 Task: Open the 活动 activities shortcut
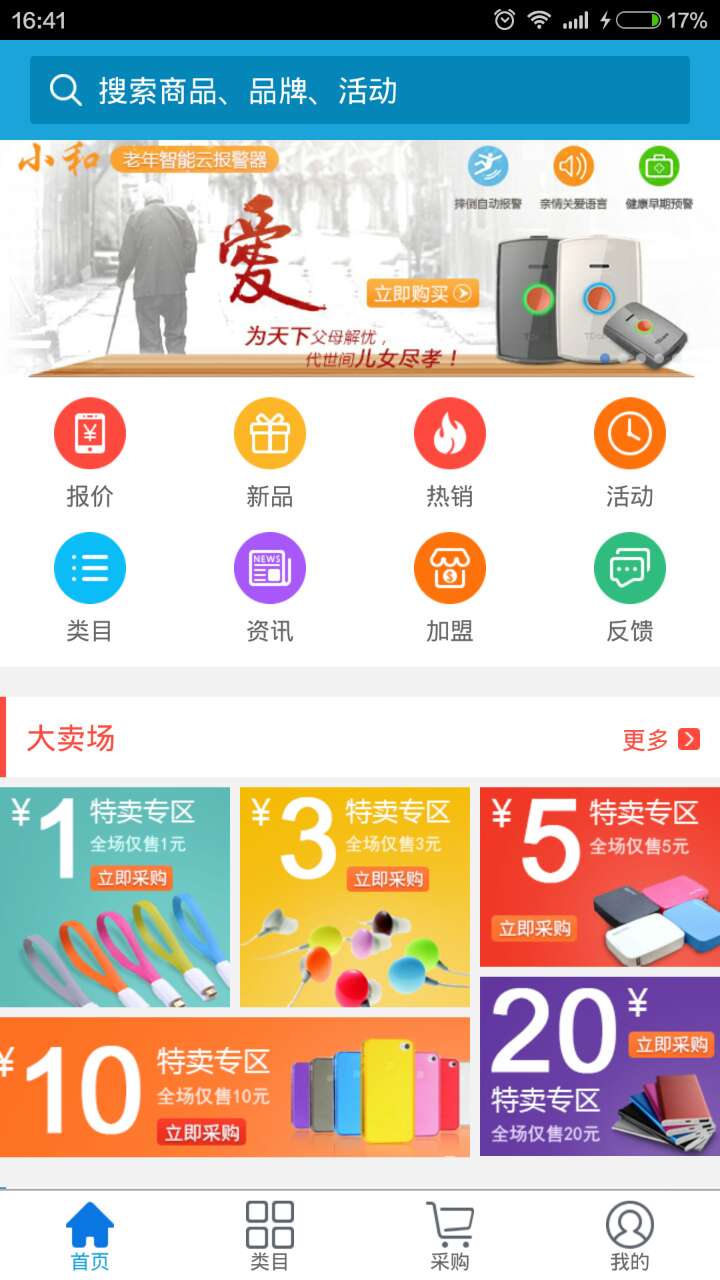coord(630,453)
